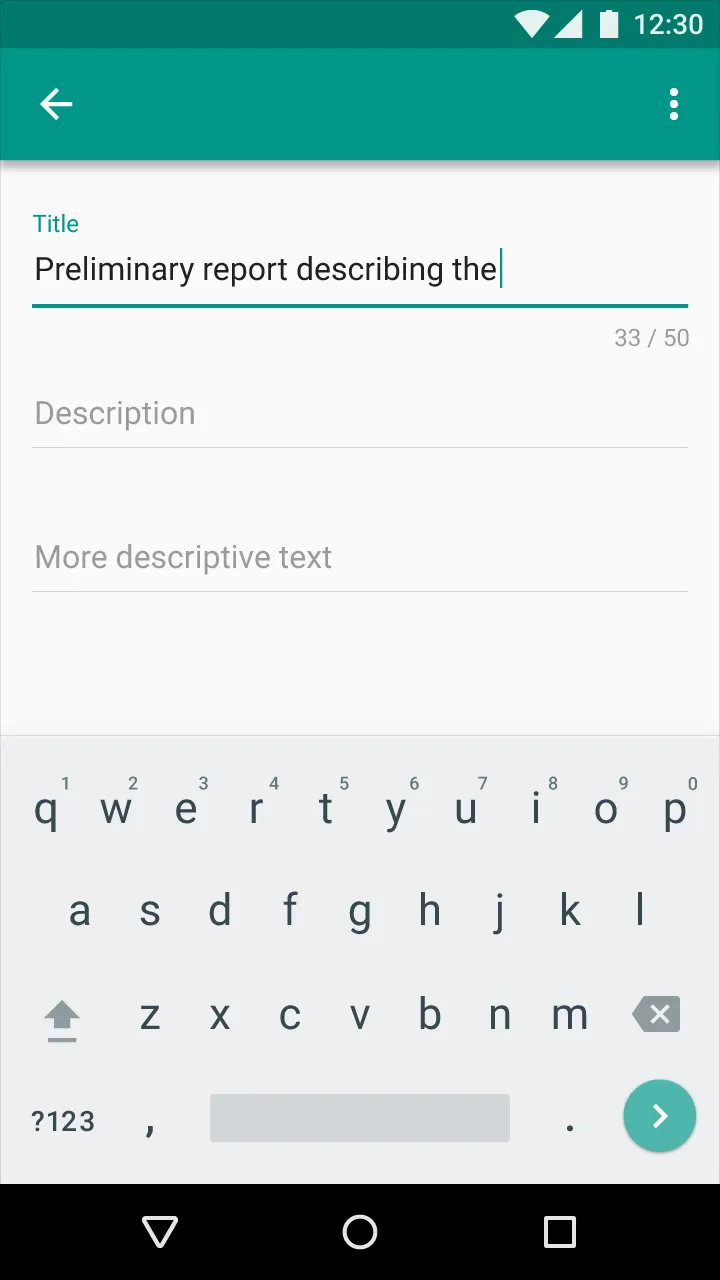
Task: Tap the keyboard's next arrow button
Action: click(659, 1116)
